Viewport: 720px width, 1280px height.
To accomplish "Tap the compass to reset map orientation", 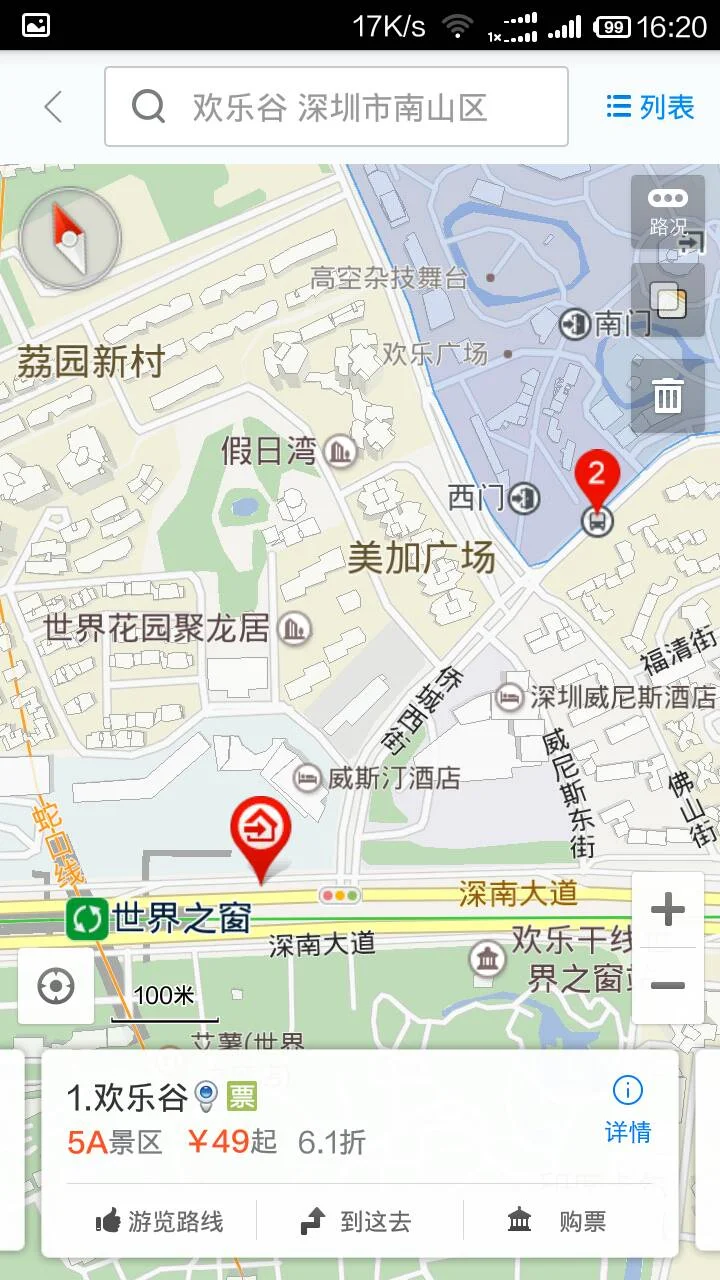I will click(68, 237).
